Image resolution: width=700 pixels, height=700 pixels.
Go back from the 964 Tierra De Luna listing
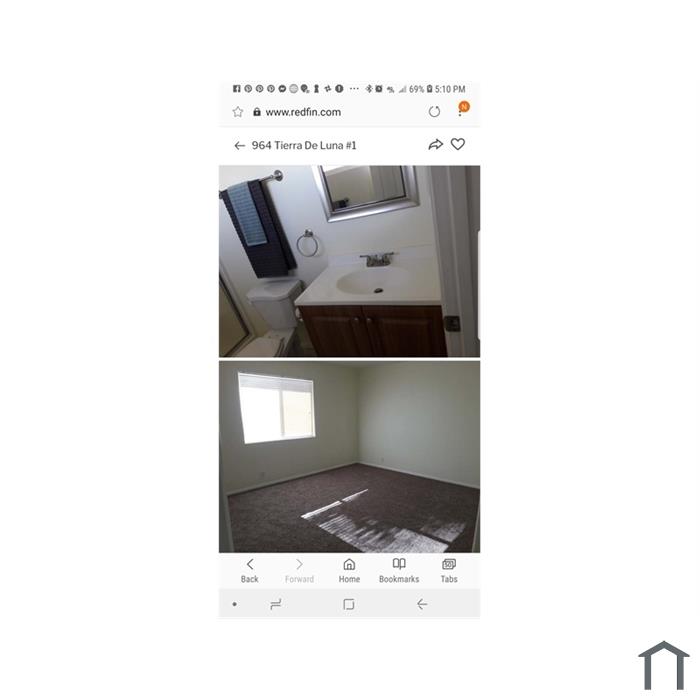(x=239, y=146)
